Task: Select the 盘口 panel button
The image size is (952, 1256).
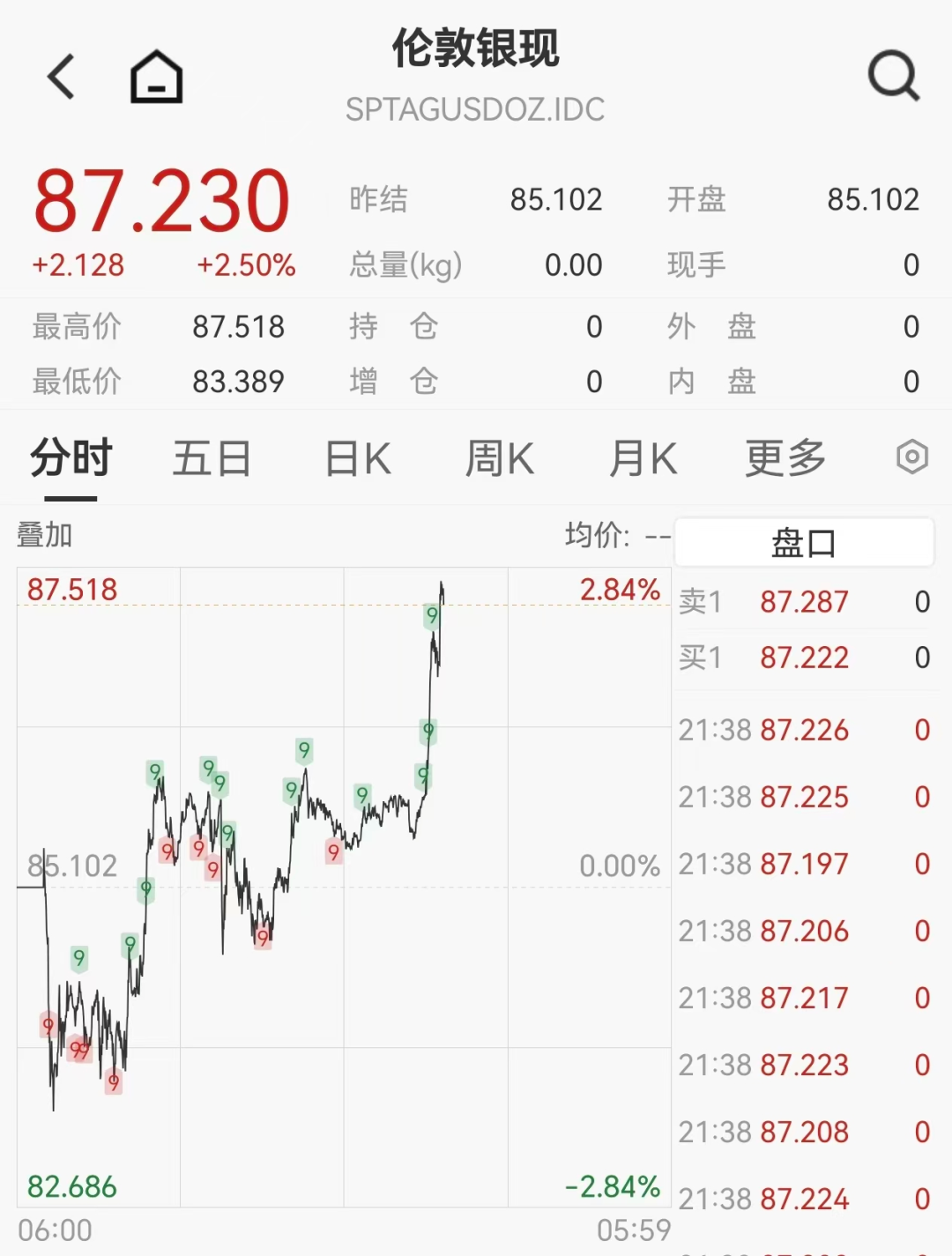Action: click(x=803, y=542)
